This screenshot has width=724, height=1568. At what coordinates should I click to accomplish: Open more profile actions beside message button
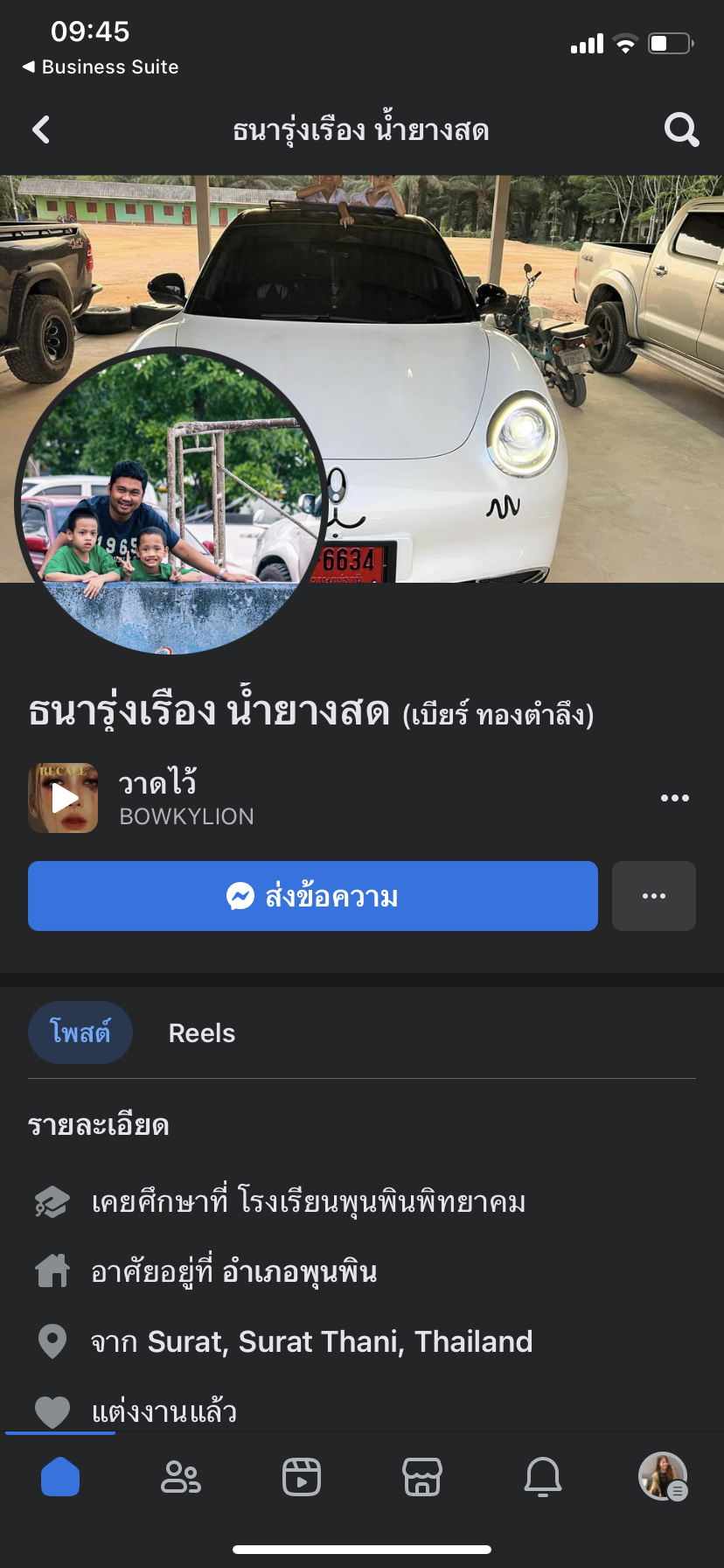(x=653, y=896)
